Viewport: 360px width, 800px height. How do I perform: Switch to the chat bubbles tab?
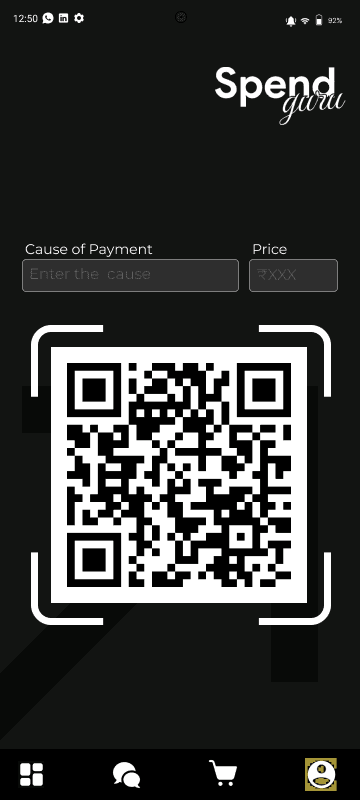point(126,775)
